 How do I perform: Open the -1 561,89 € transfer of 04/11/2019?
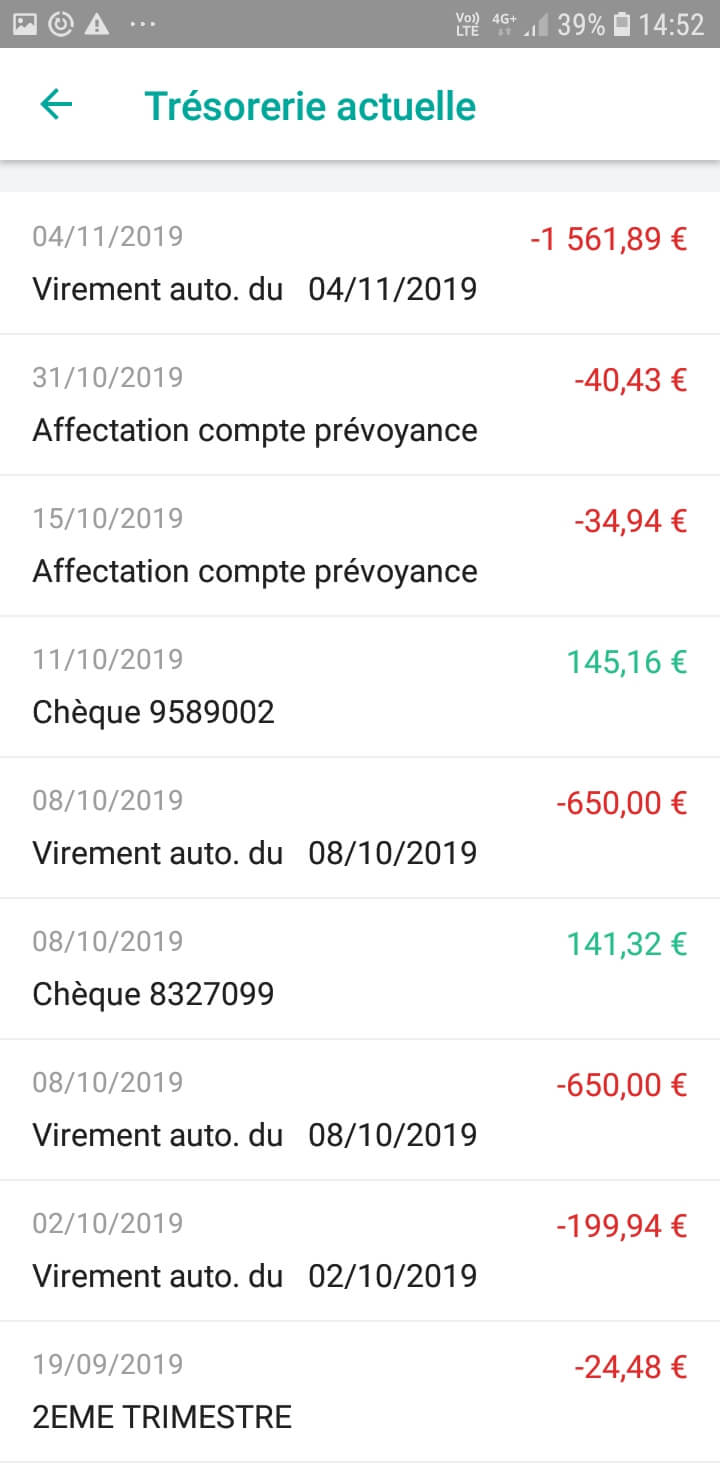360,263
